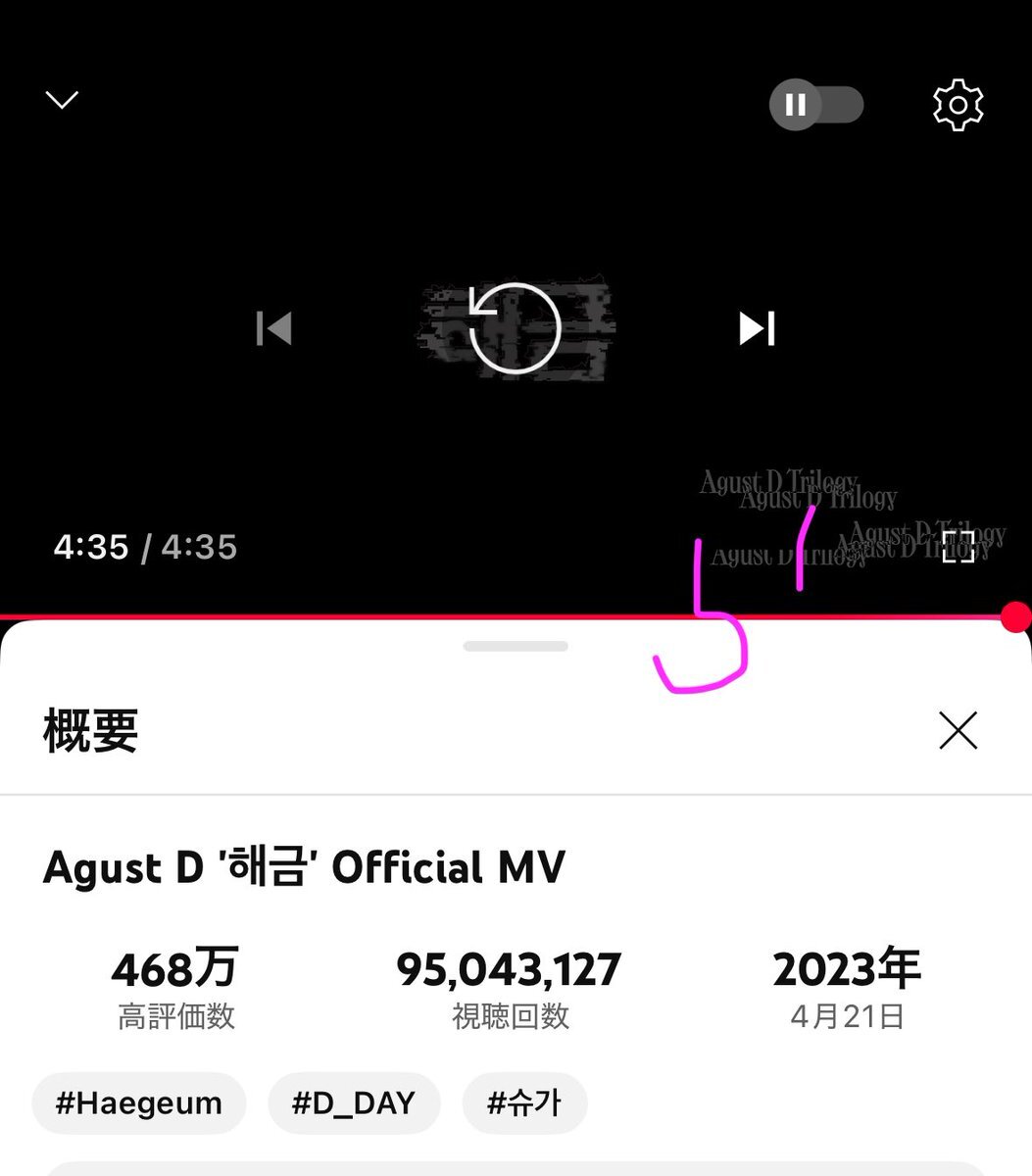Minimize the video player with the down chevron
This screenshot has width=1032, height=1176.
pos(62,100)
